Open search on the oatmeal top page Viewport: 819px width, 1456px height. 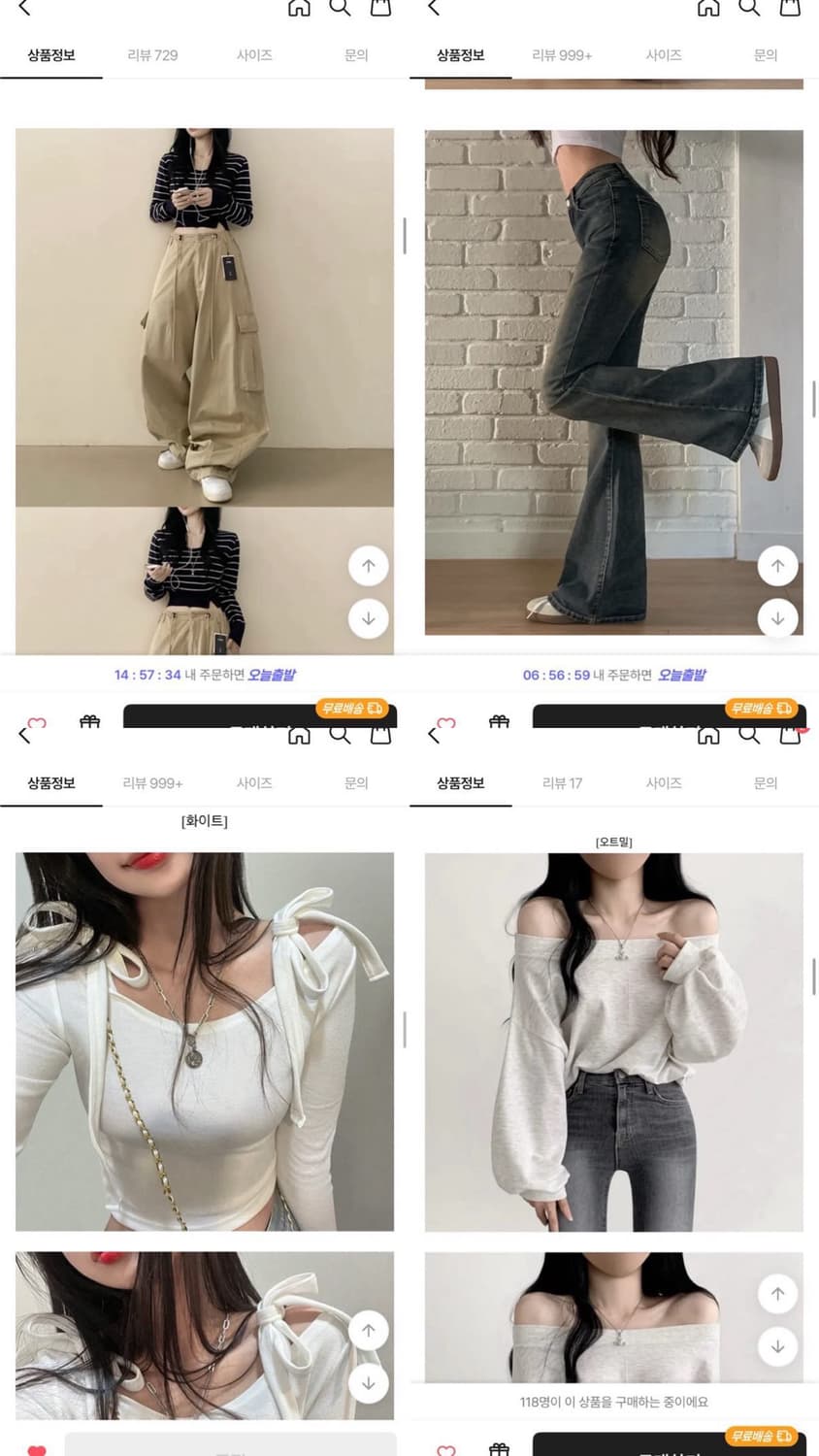tap(749, 737)
